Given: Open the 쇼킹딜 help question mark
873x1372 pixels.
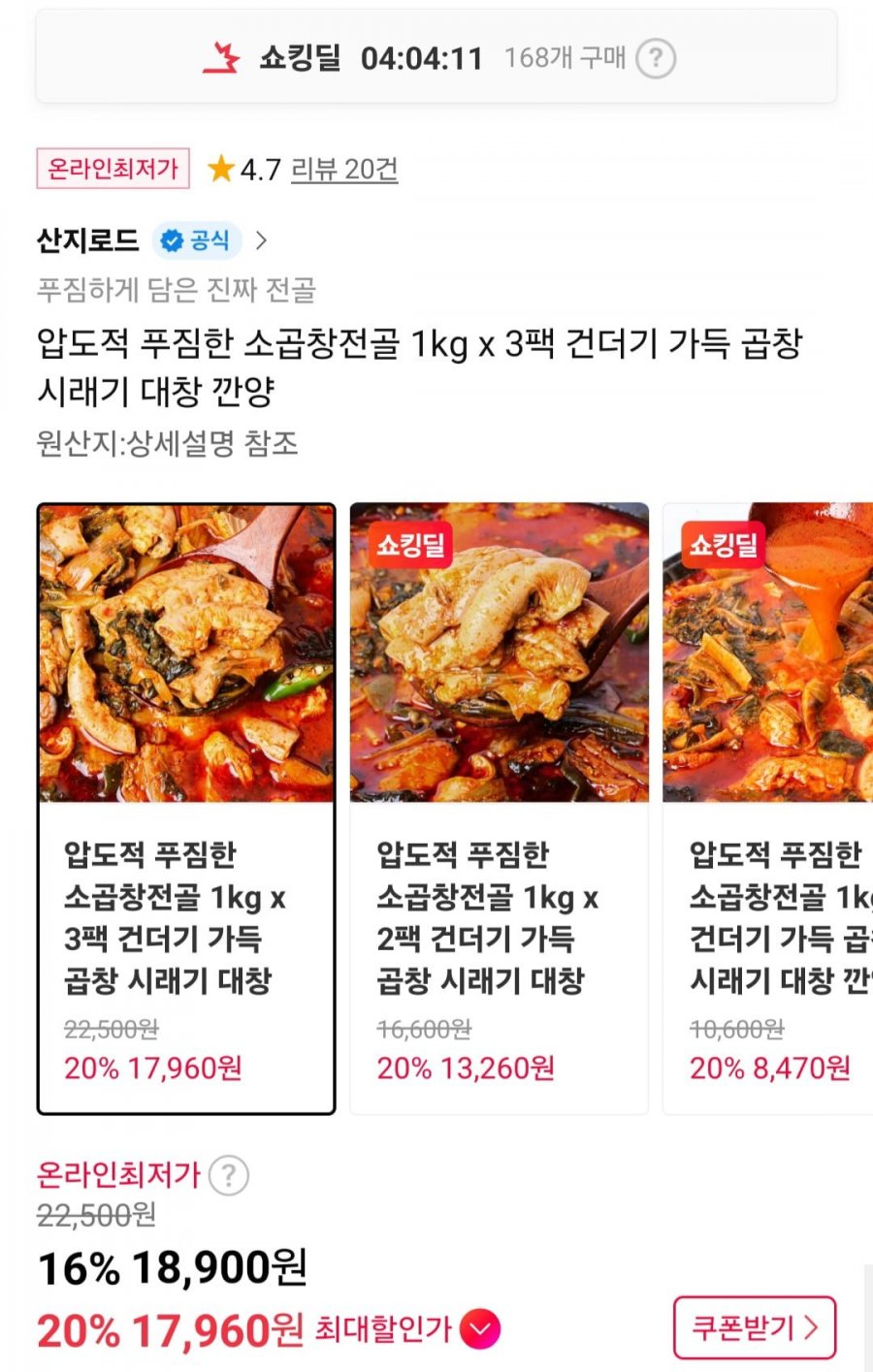Looking at the screenshot, I should tap(656, 58).
